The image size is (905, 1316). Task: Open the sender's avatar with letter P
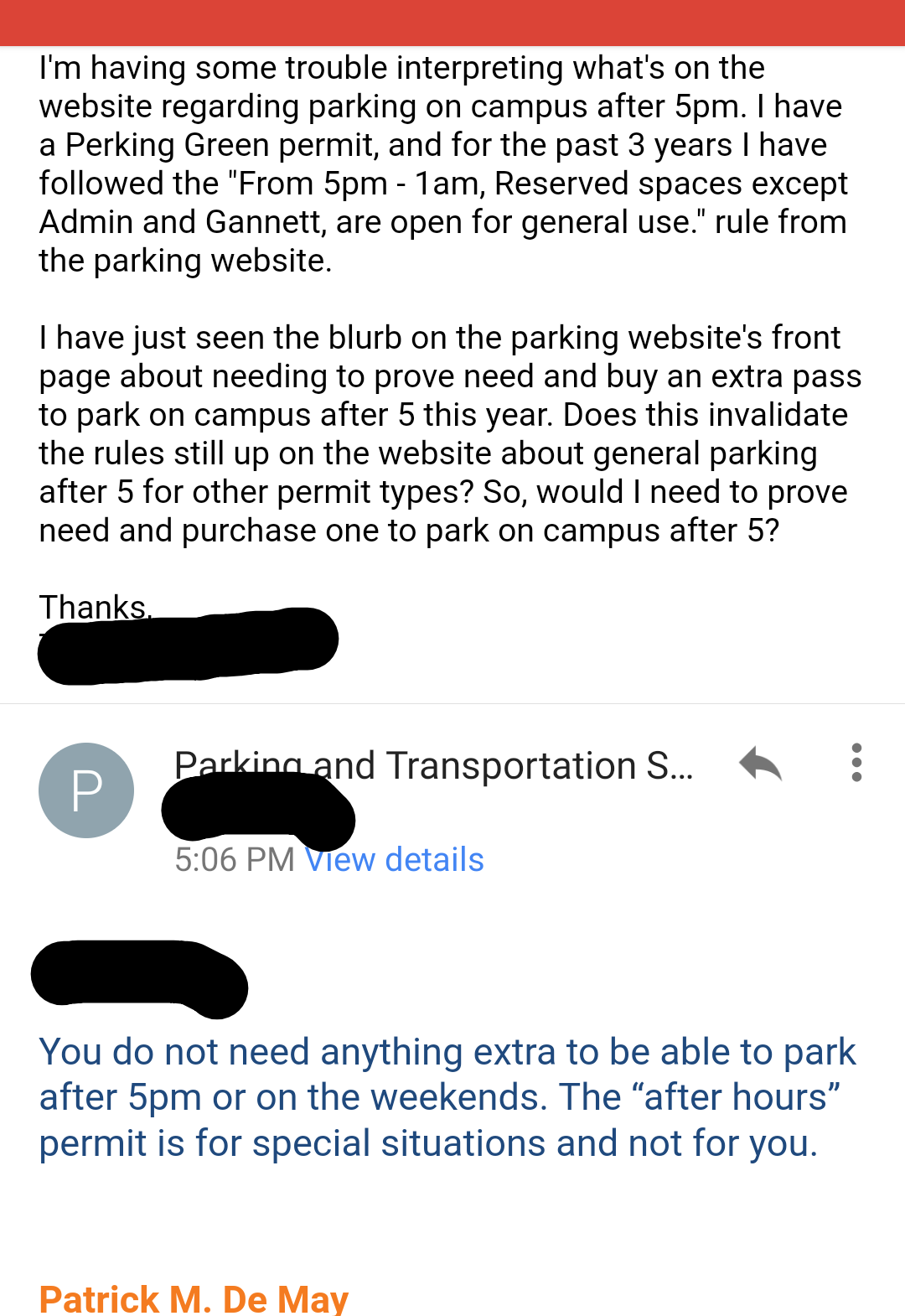(x=86, y=790)
